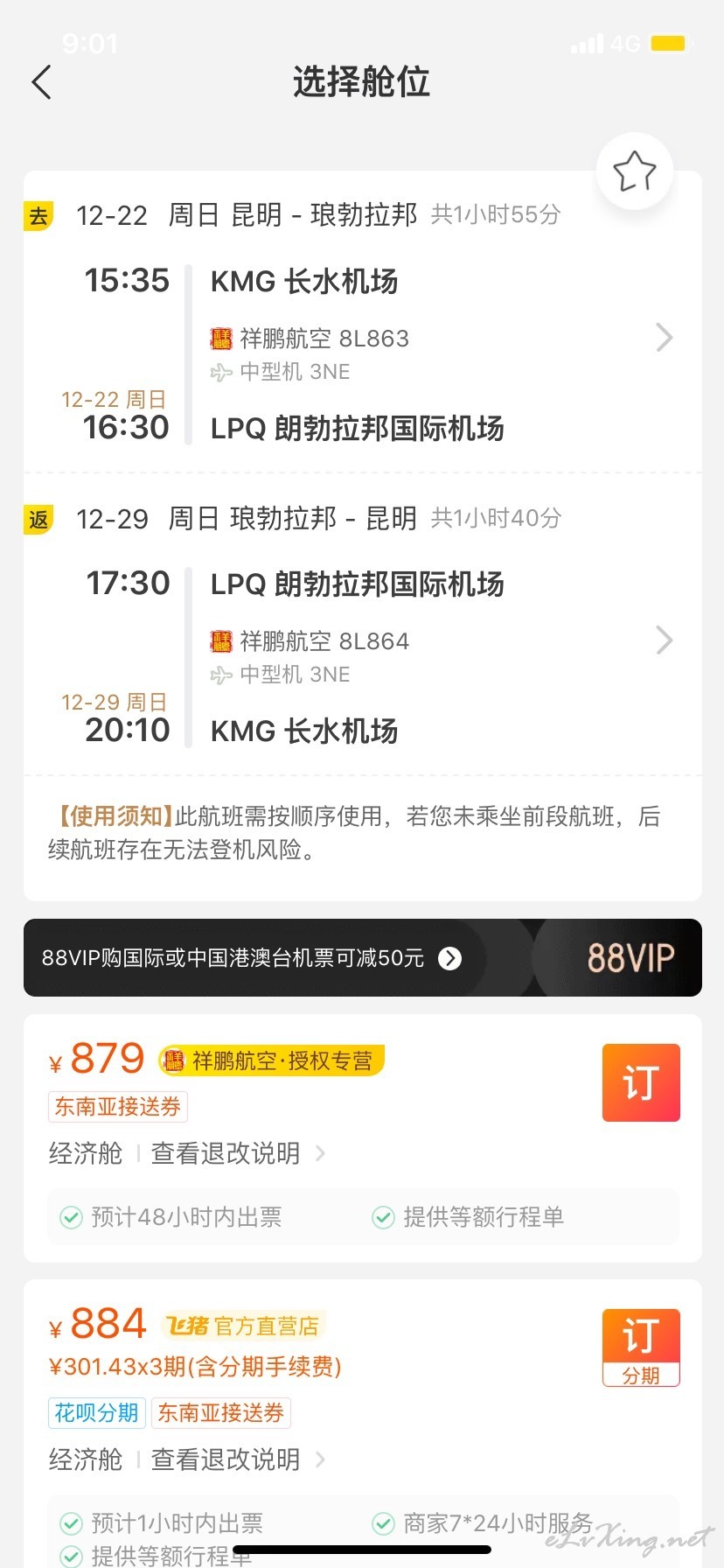The height and width of the screenshot is (1568, 724).
Task: View 退改说明 for the ¥884 fare
Action: [238, 1459]
